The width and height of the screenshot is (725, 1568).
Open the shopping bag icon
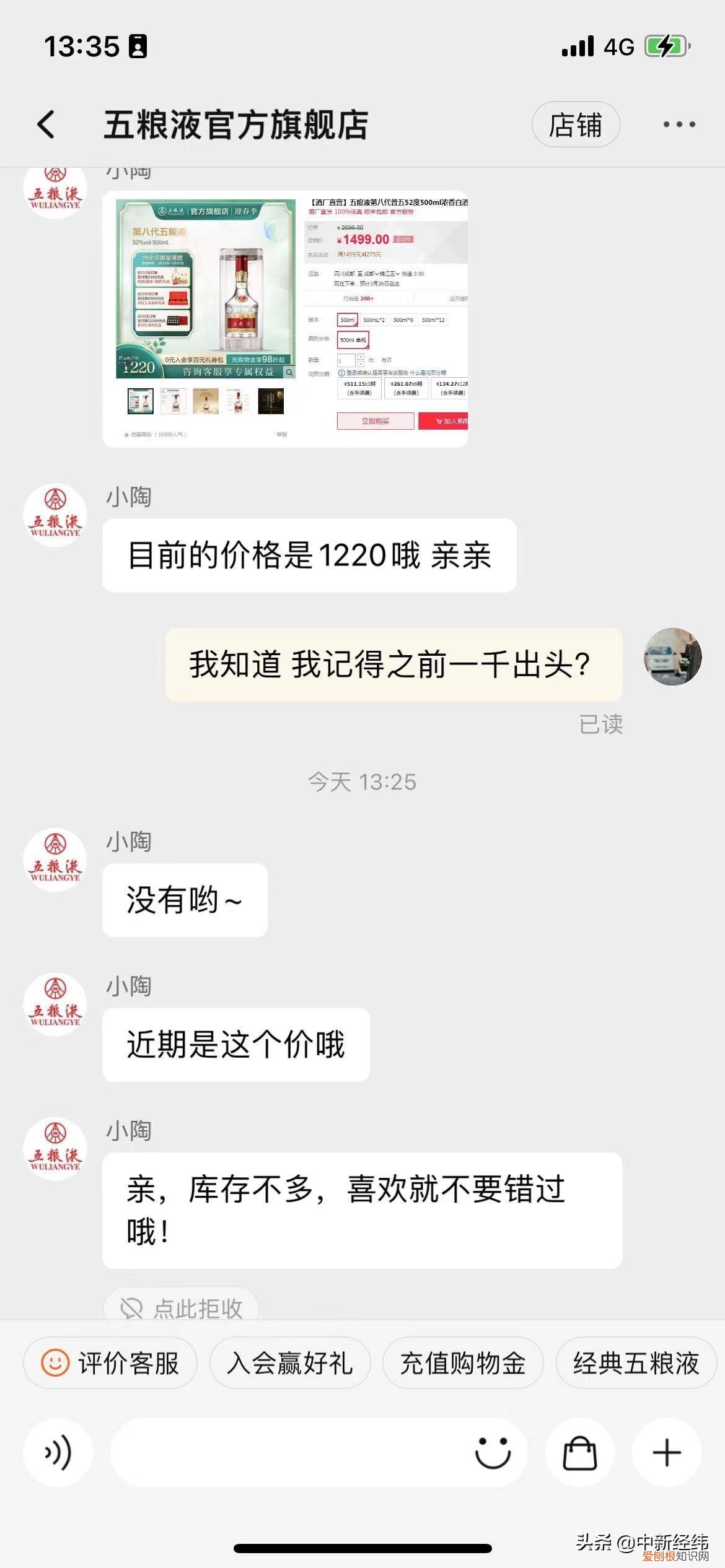click(580, 1452)
